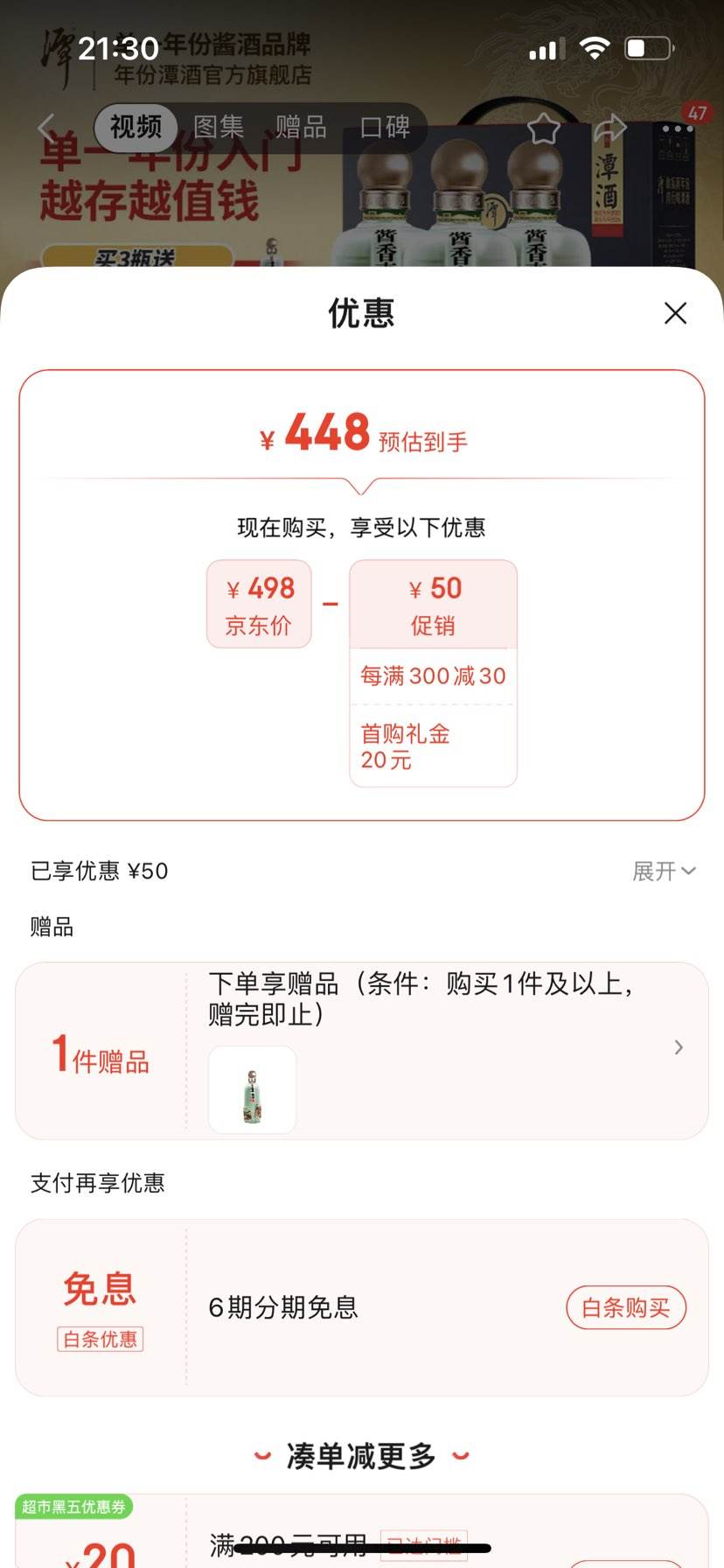Click the 每满300减30 promotion link

point(433,675)
